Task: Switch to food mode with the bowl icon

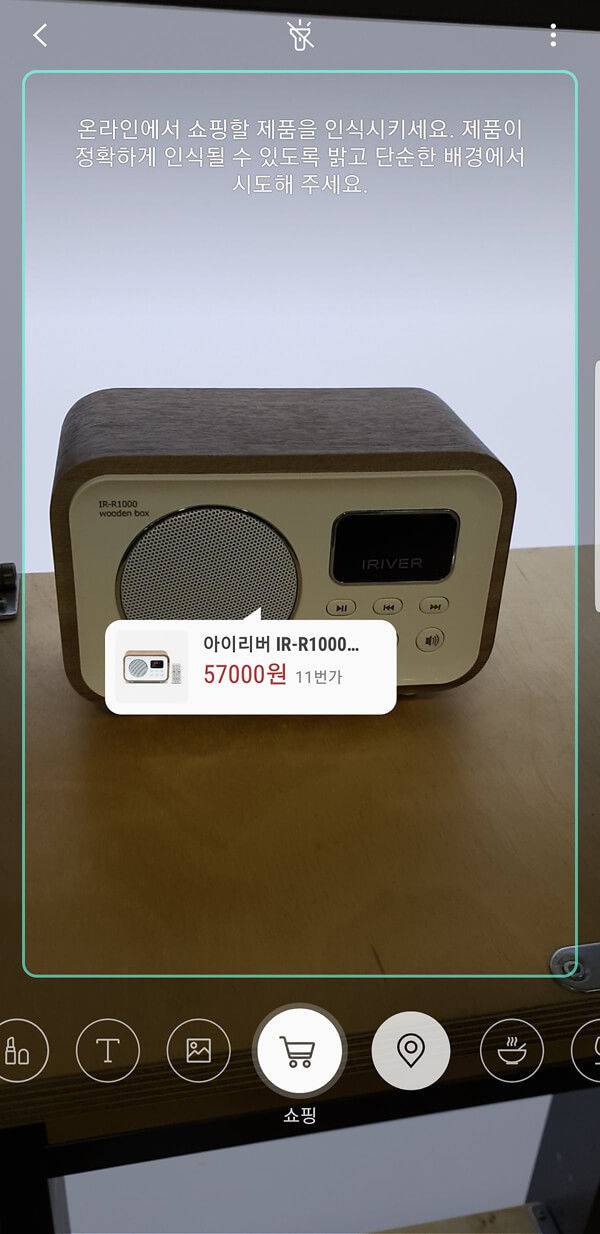Action: (511, 1050)
